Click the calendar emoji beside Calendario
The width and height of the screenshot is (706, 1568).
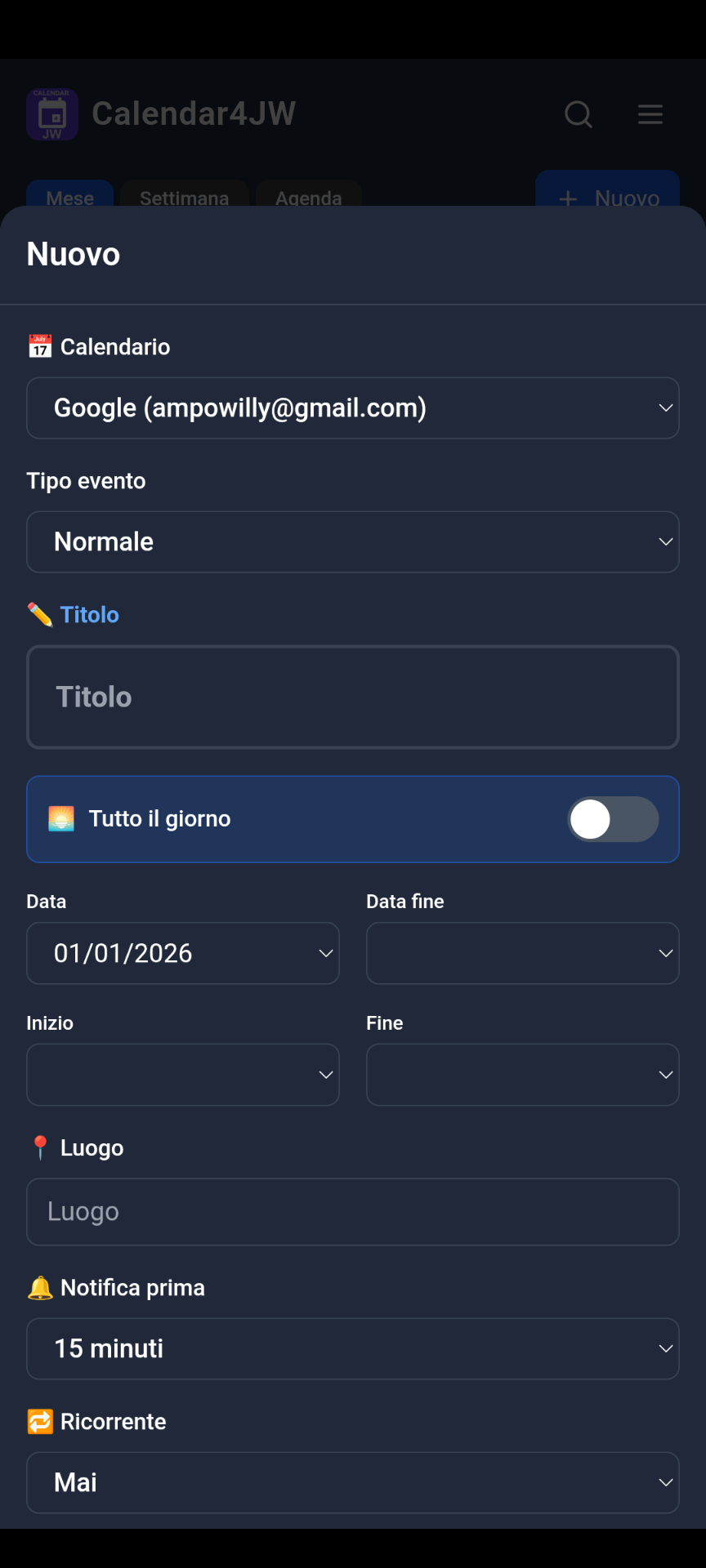pos(39,346)
